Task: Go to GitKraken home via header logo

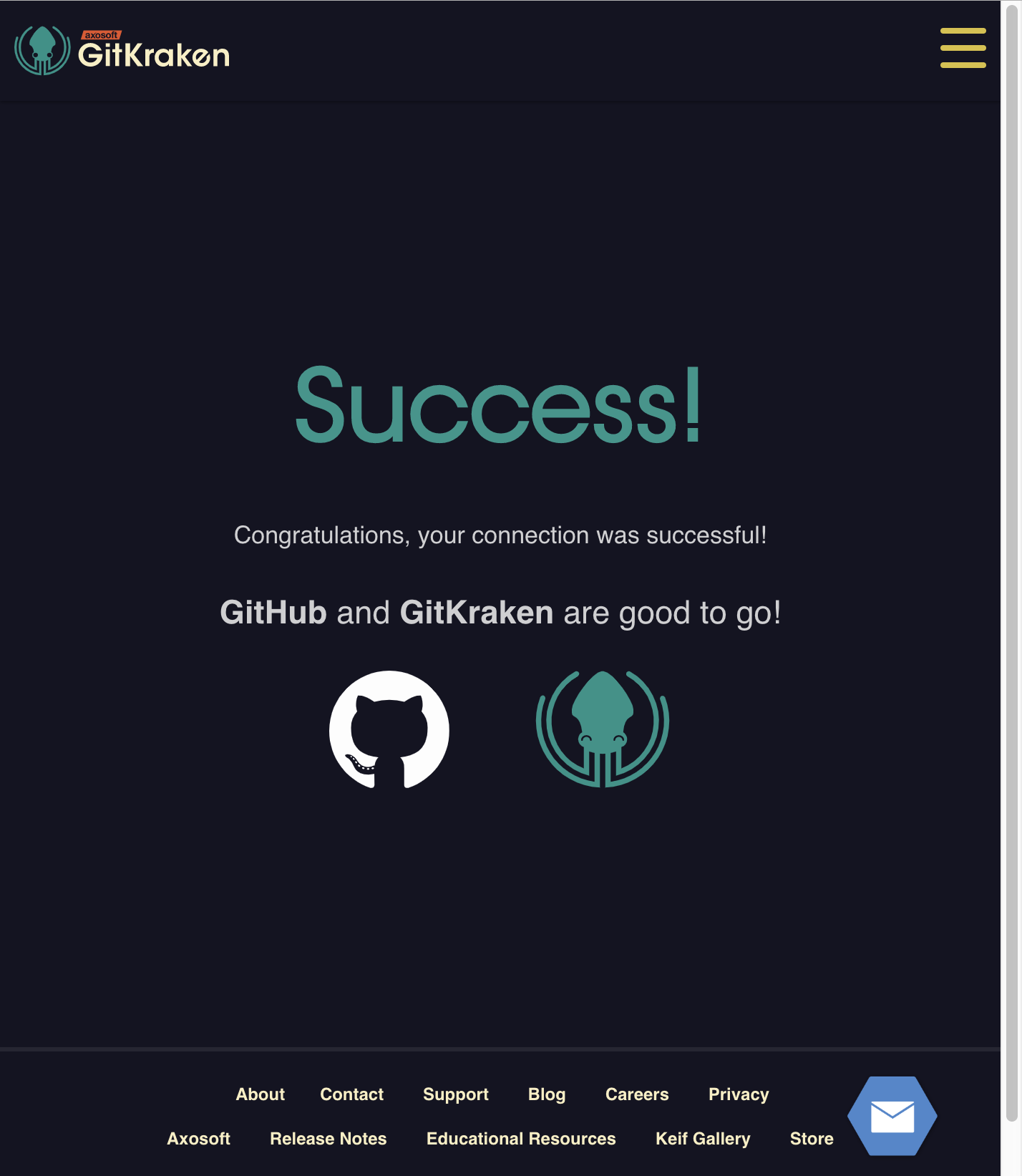Action: click(122, 51)
